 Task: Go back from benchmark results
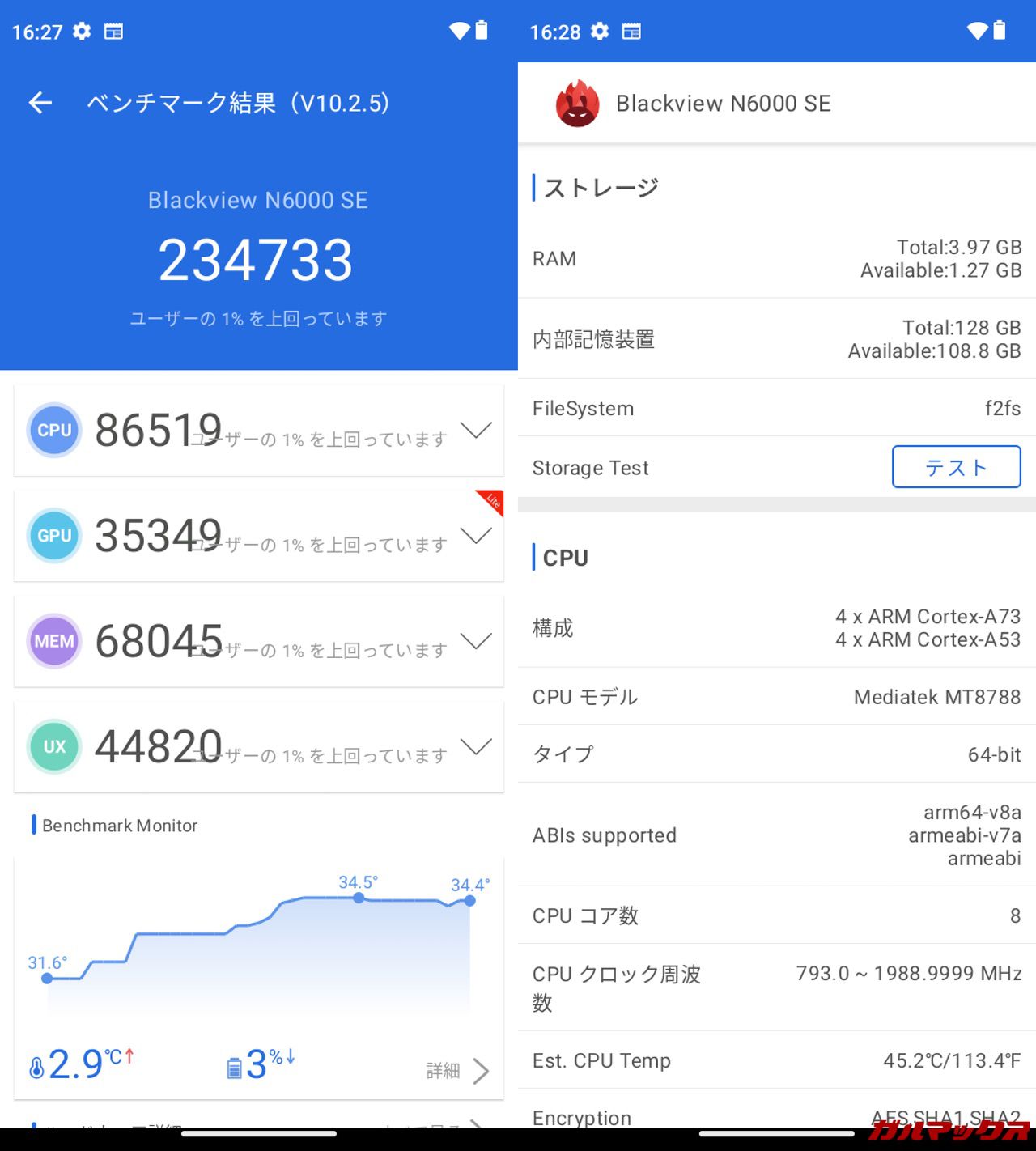(40, 103)
